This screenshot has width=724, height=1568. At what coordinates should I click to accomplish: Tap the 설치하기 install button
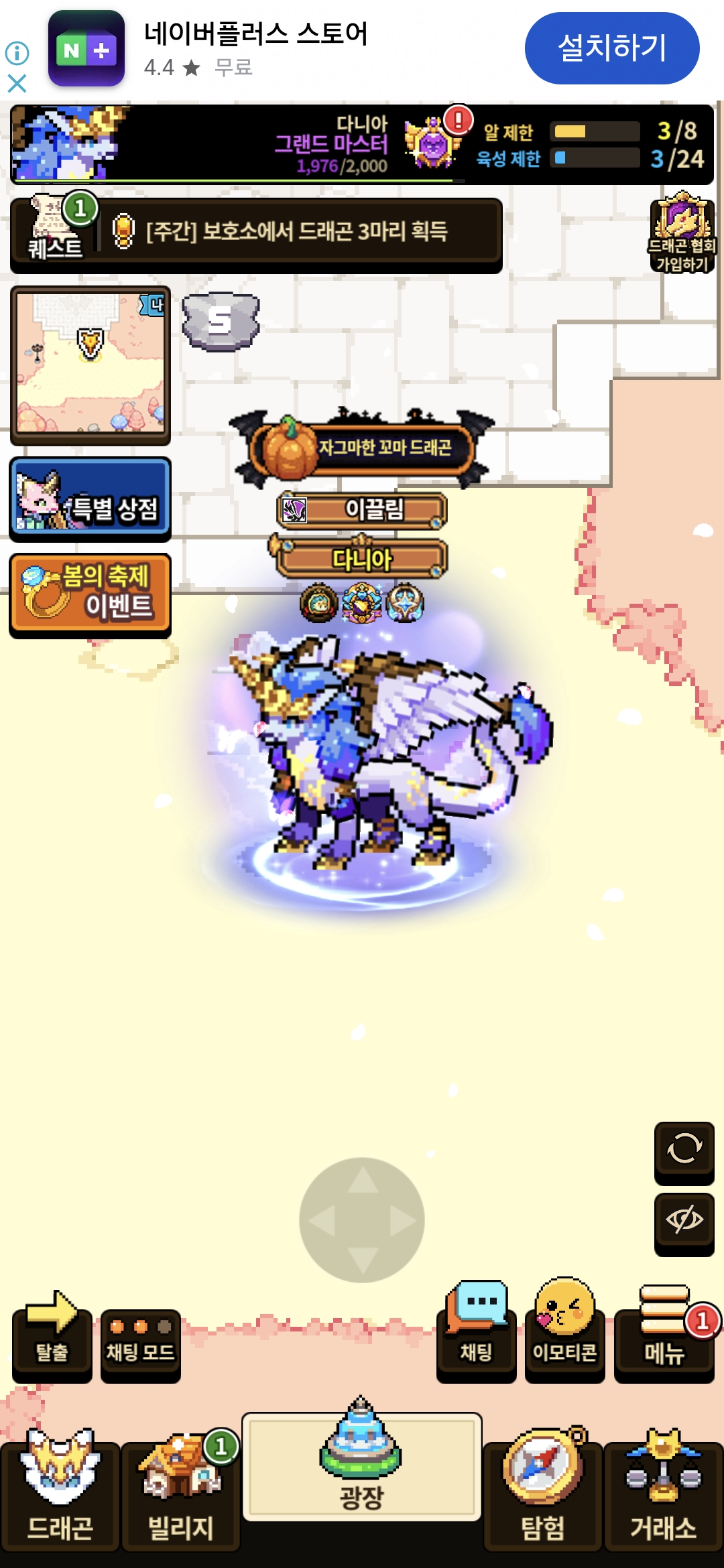(x=611, y=48)
